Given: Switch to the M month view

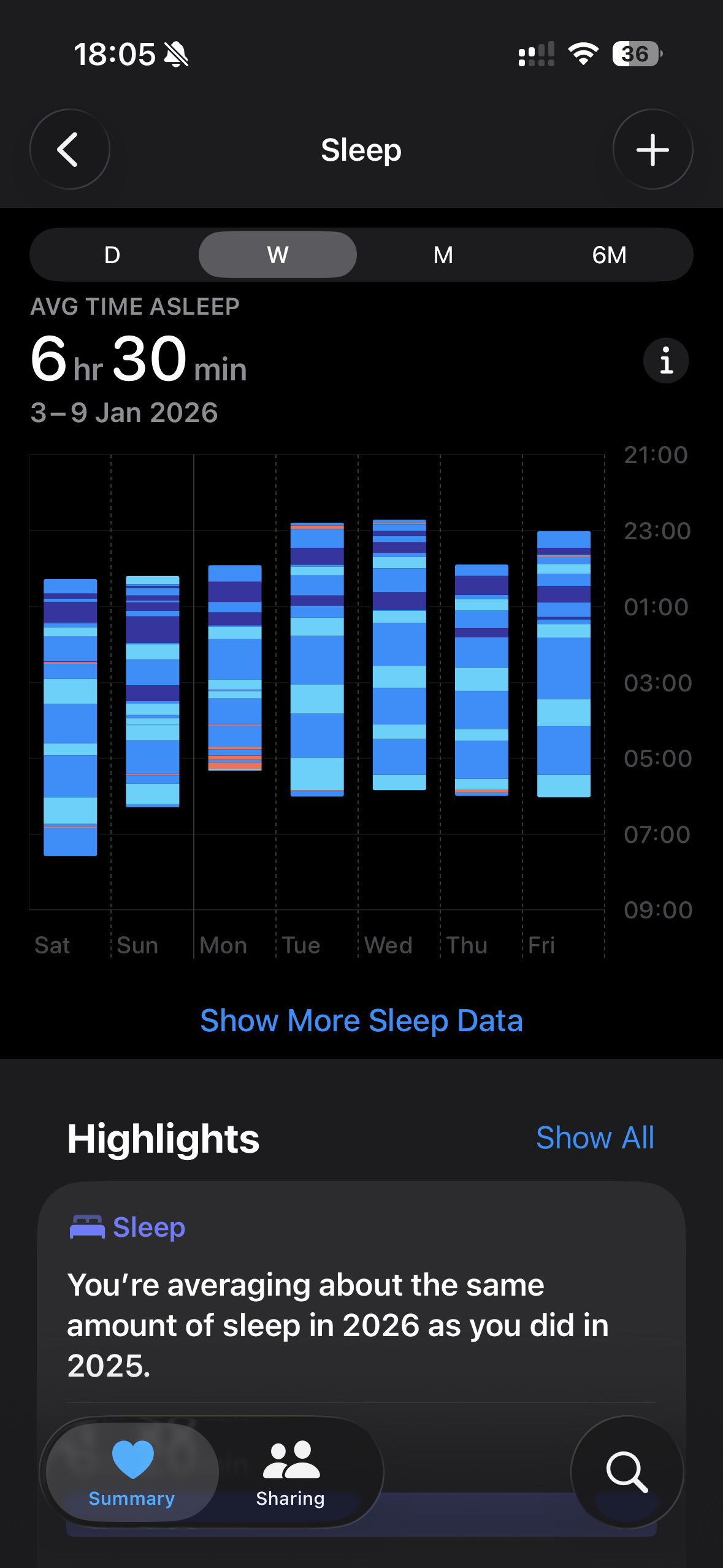Looking at the screenshot, I should pyautogui.click(x=443, y=255).
